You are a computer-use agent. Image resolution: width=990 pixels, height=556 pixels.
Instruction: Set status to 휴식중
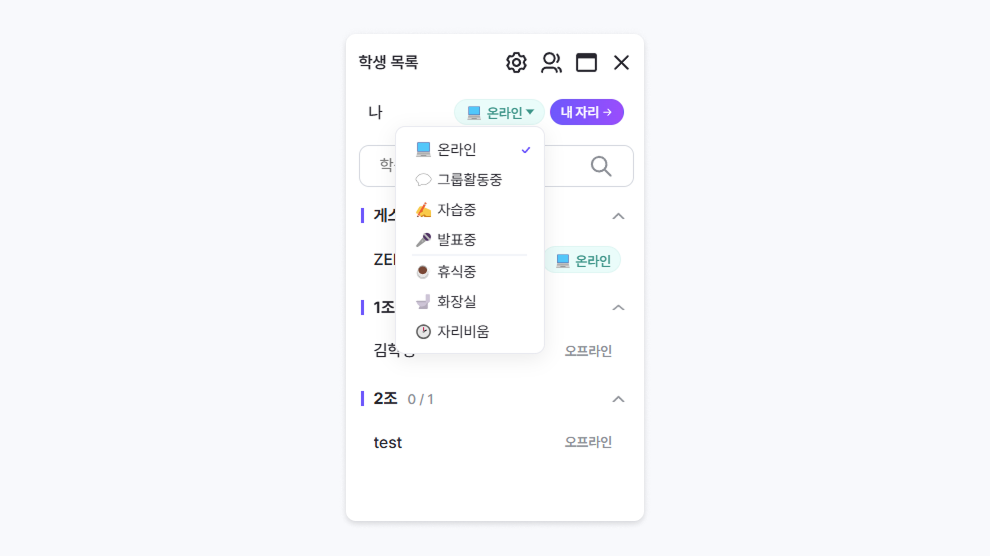[457, 271]
